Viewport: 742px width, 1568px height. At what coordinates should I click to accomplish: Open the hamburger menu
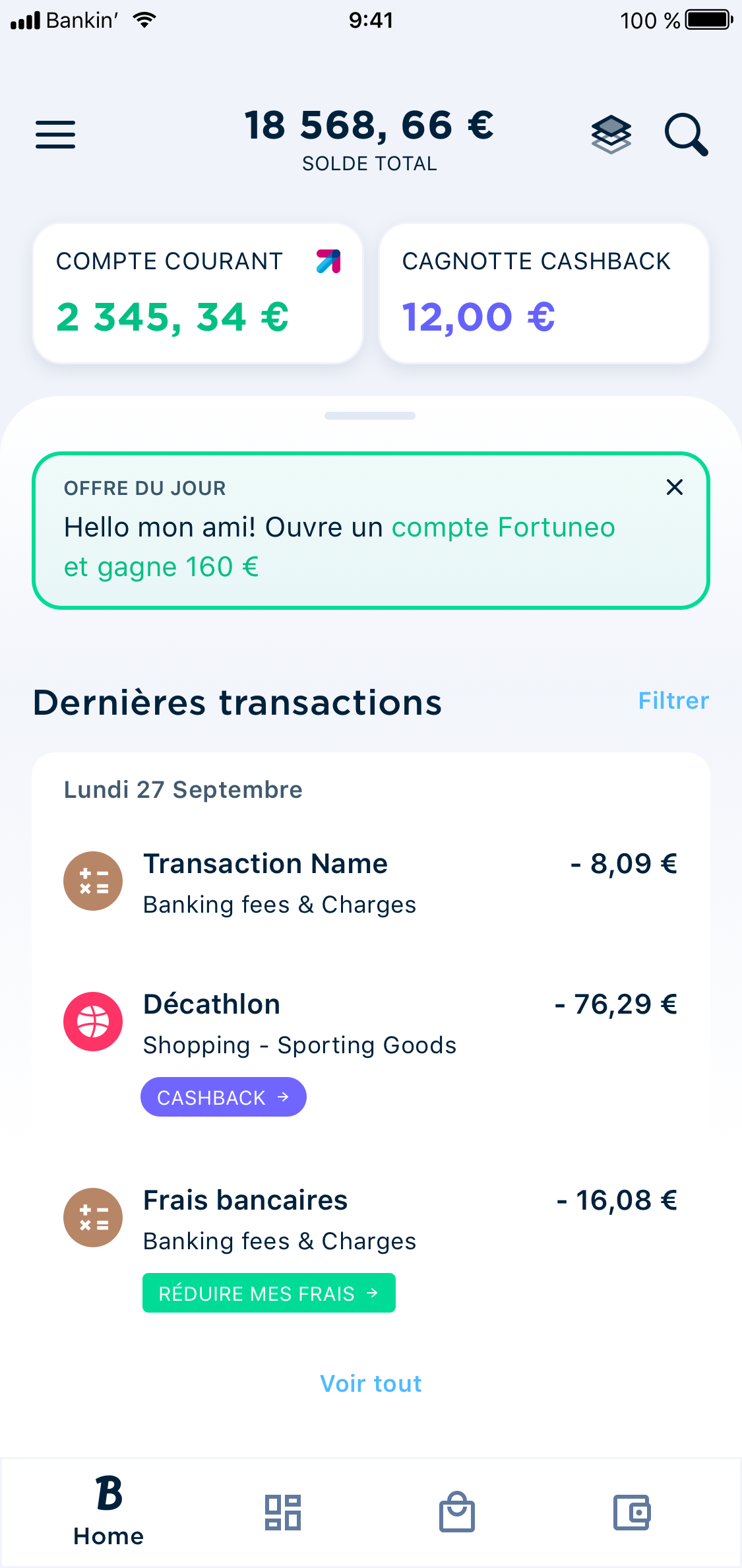(55, 135)
